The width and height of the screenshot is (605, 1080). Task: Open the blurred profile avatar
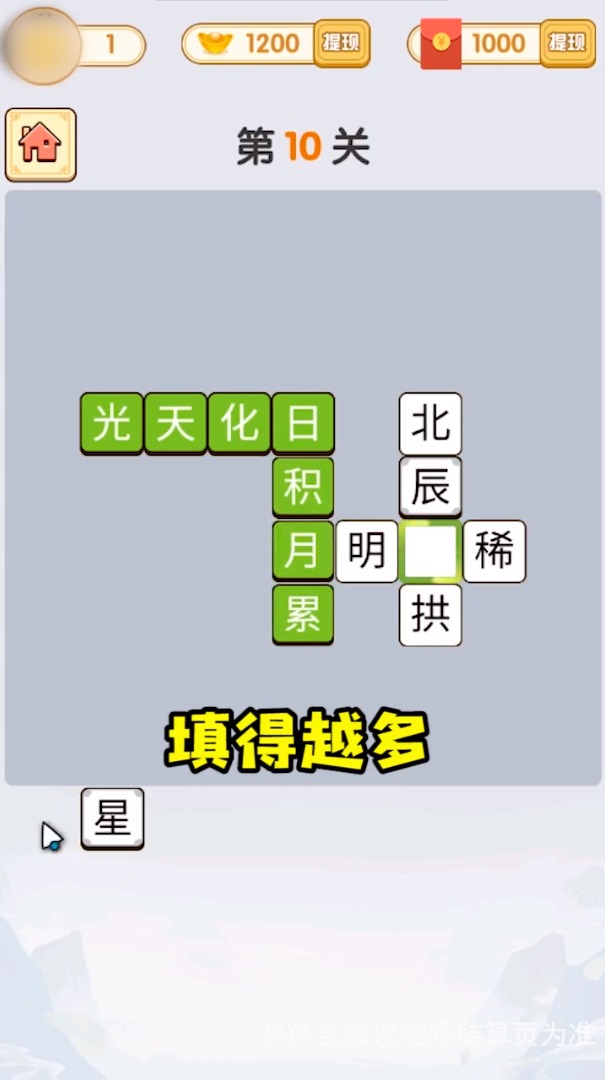43,45
